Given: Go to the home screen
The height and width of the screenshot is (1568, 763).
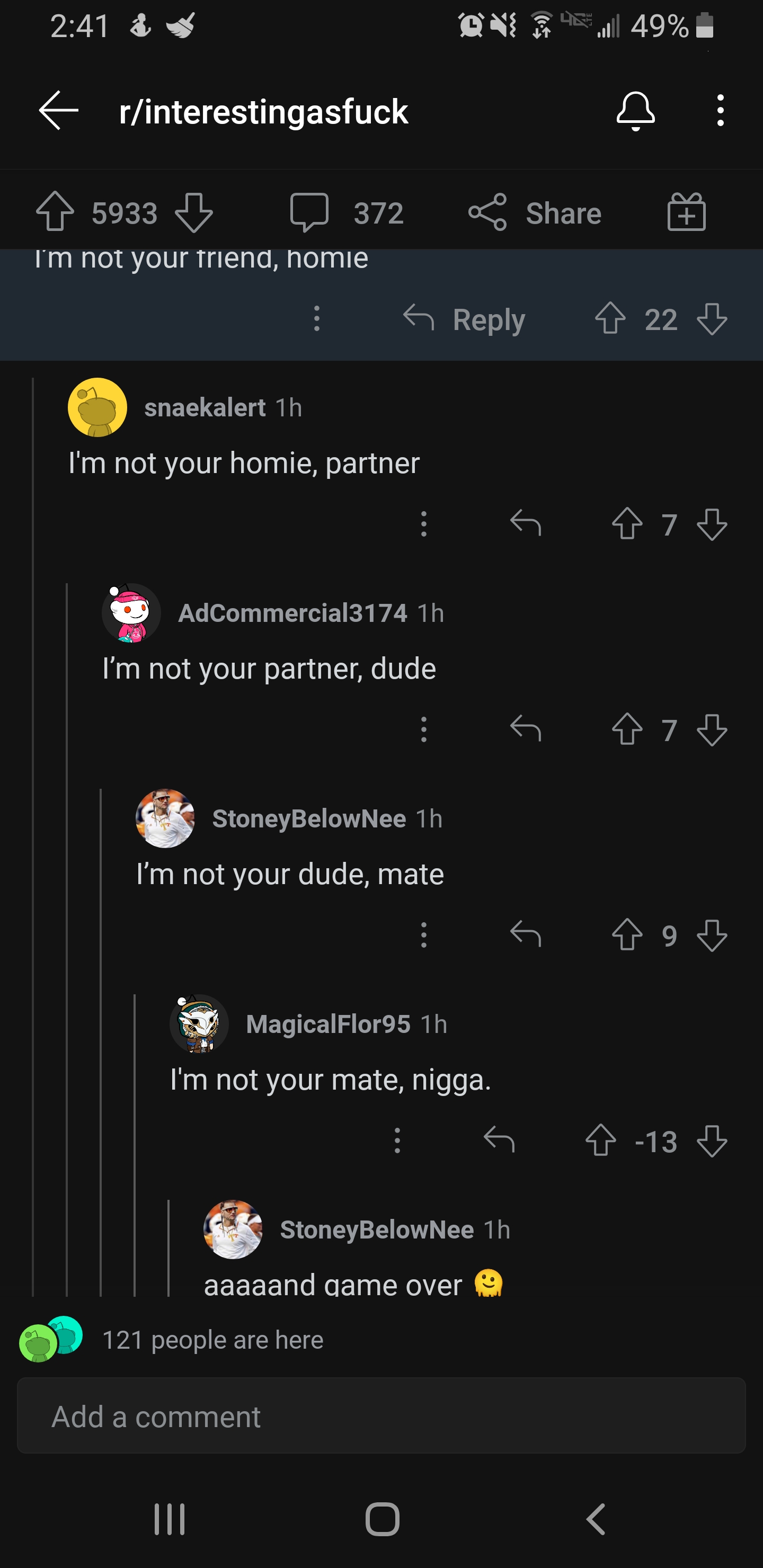Looking at the screenshot, I should pyautogui.click(x=383, y=1519).
